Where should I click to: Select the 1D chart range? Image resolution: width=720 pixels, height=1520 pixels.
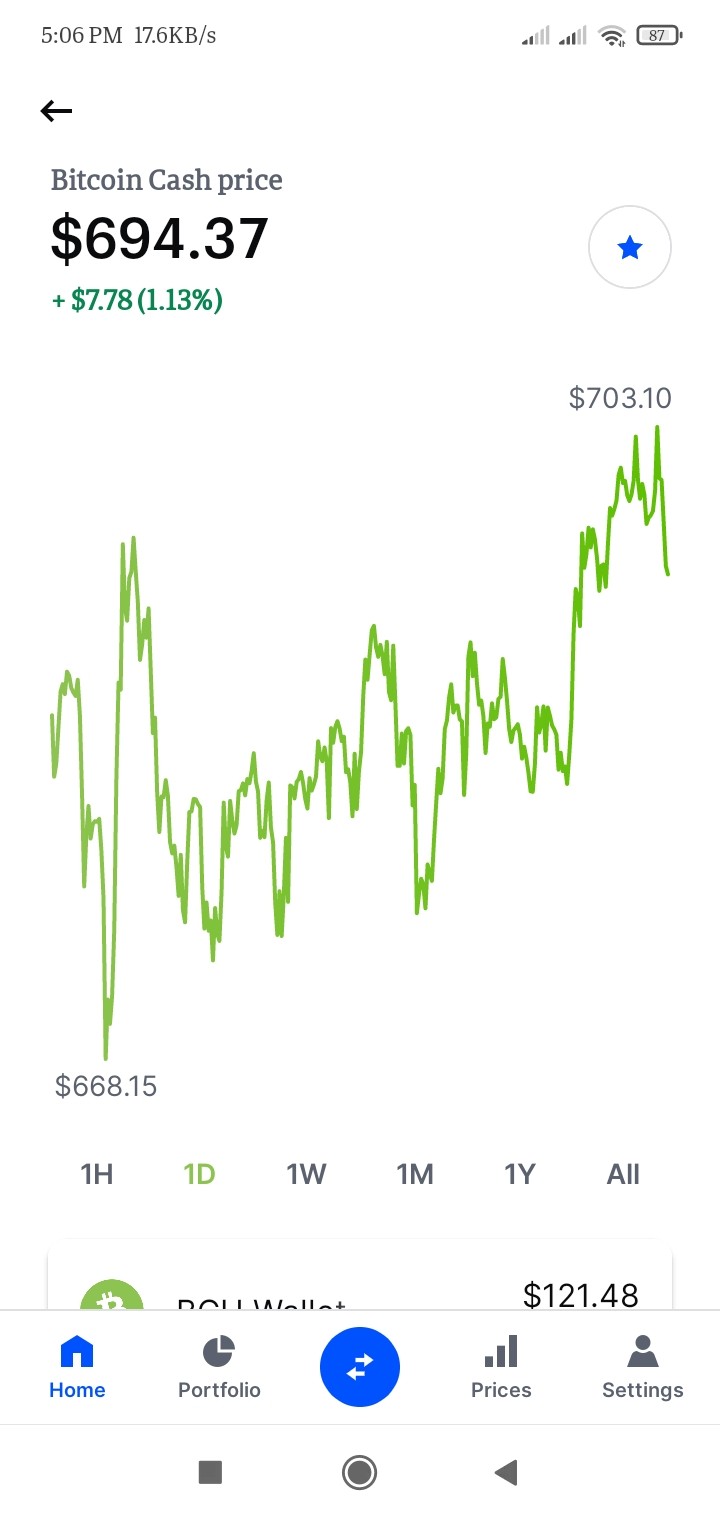200,1174
